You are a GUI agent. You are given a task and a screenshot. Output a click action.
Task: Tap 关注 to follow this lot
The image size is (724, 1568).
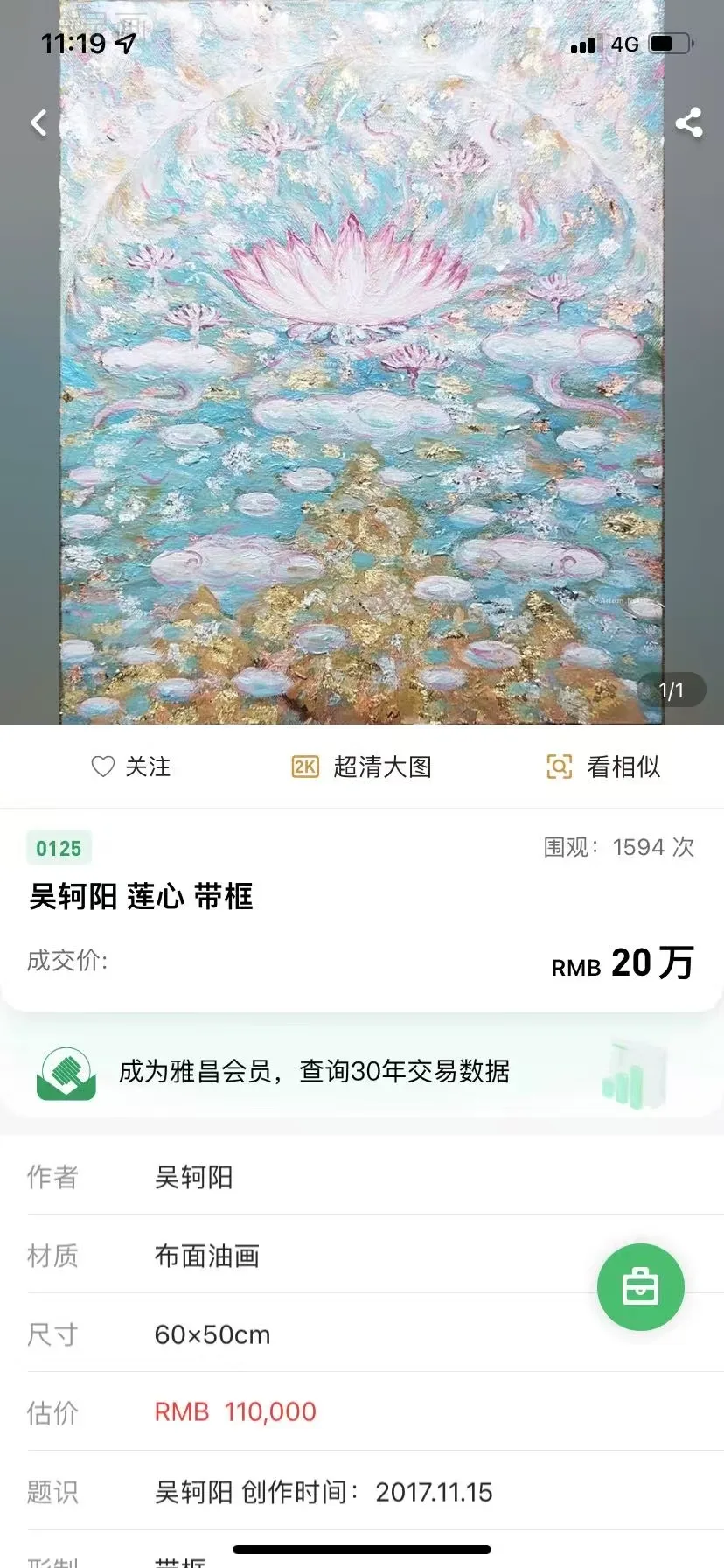coord(131,766)
